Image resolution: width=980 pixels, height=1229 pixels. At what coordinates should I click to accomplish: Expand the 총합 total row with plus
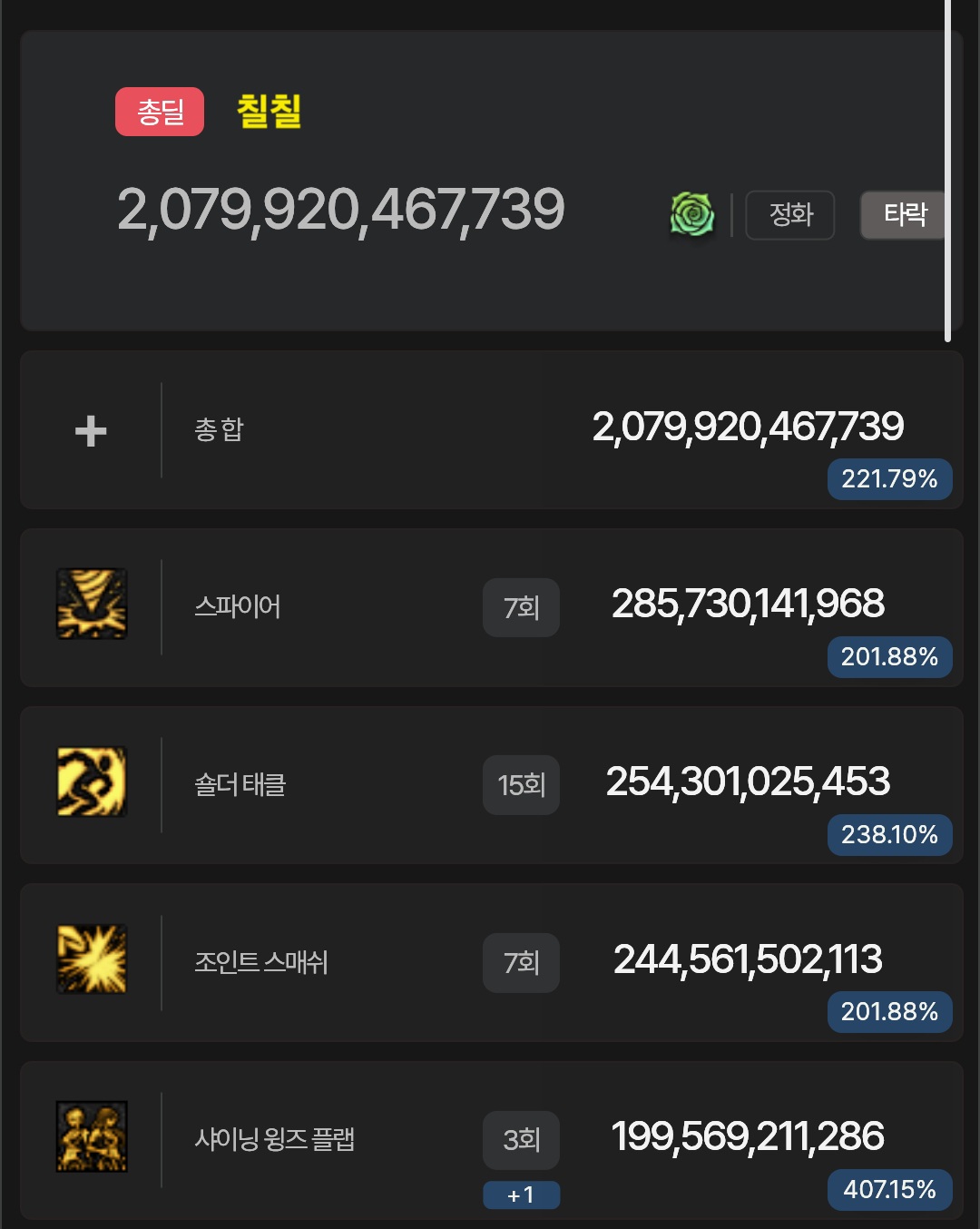[x=91, y=430]
